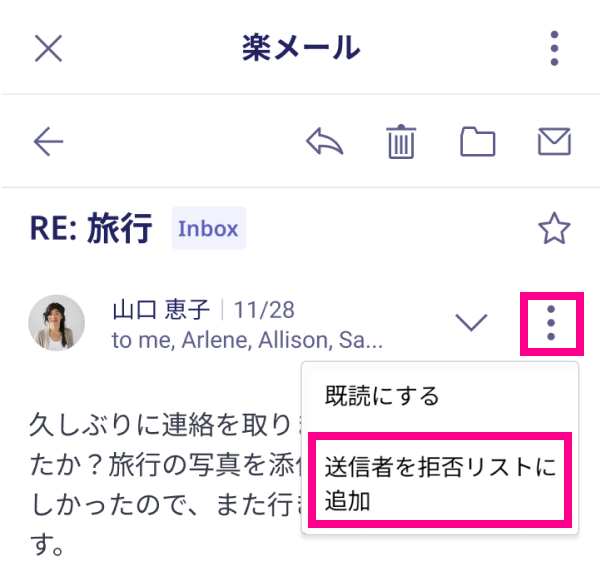This screenshot has width=600, height=580.
Task: Close the 楽メール screen
Action: [49, 48]
